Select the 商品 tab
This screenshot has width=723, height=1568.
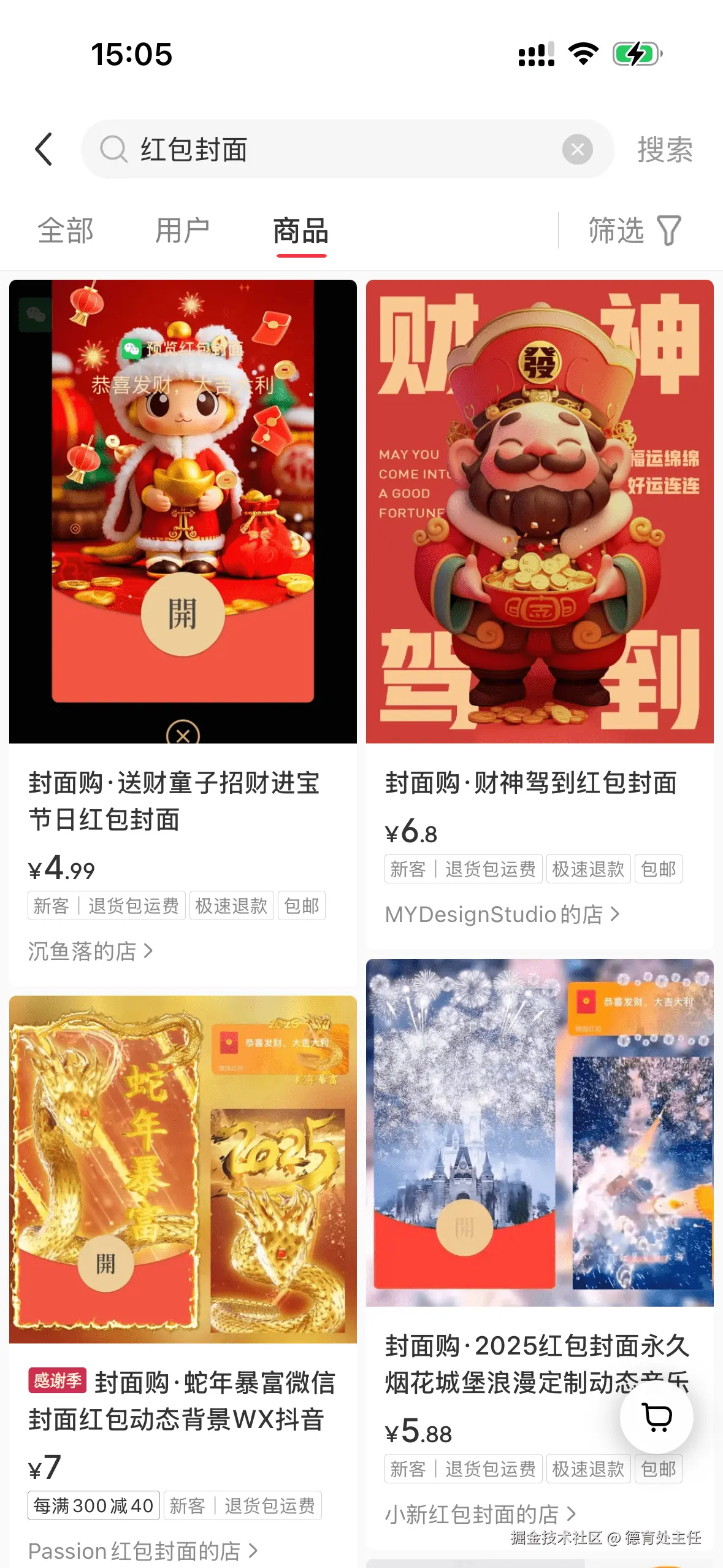coord(301,231)
